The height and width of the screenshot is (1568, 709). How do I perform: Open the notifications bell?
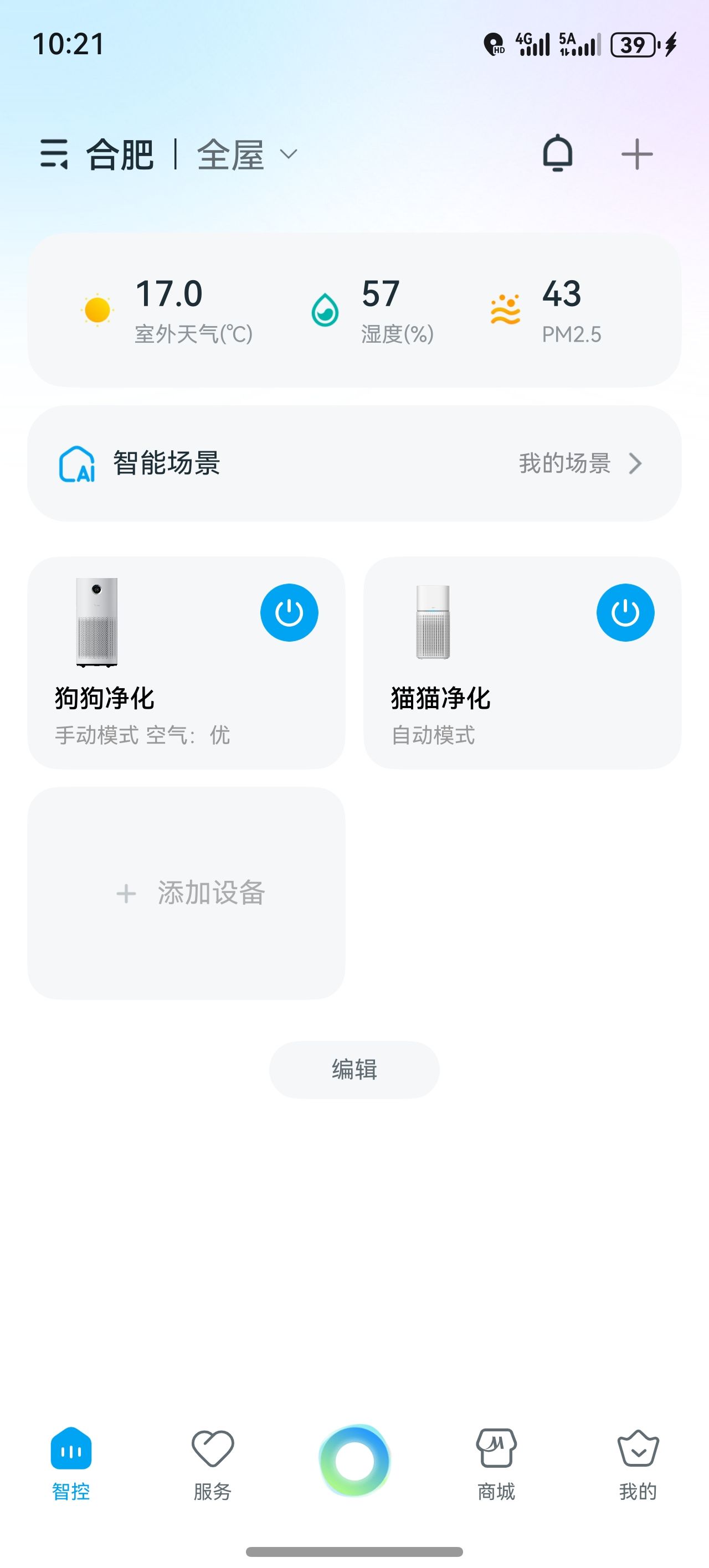557,154
